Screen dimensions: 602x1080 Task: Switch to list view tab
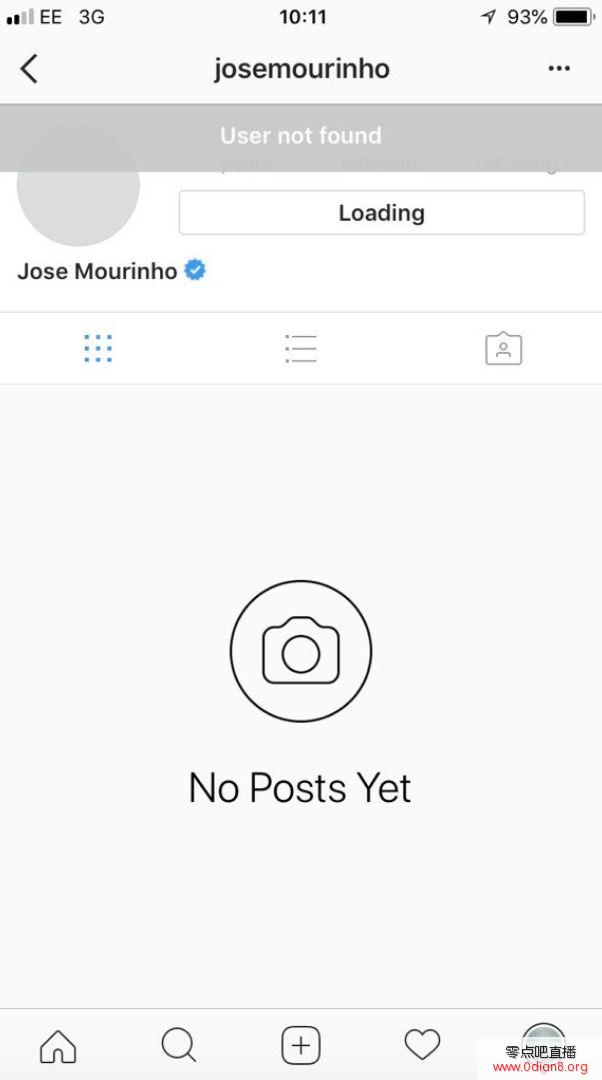300,348
